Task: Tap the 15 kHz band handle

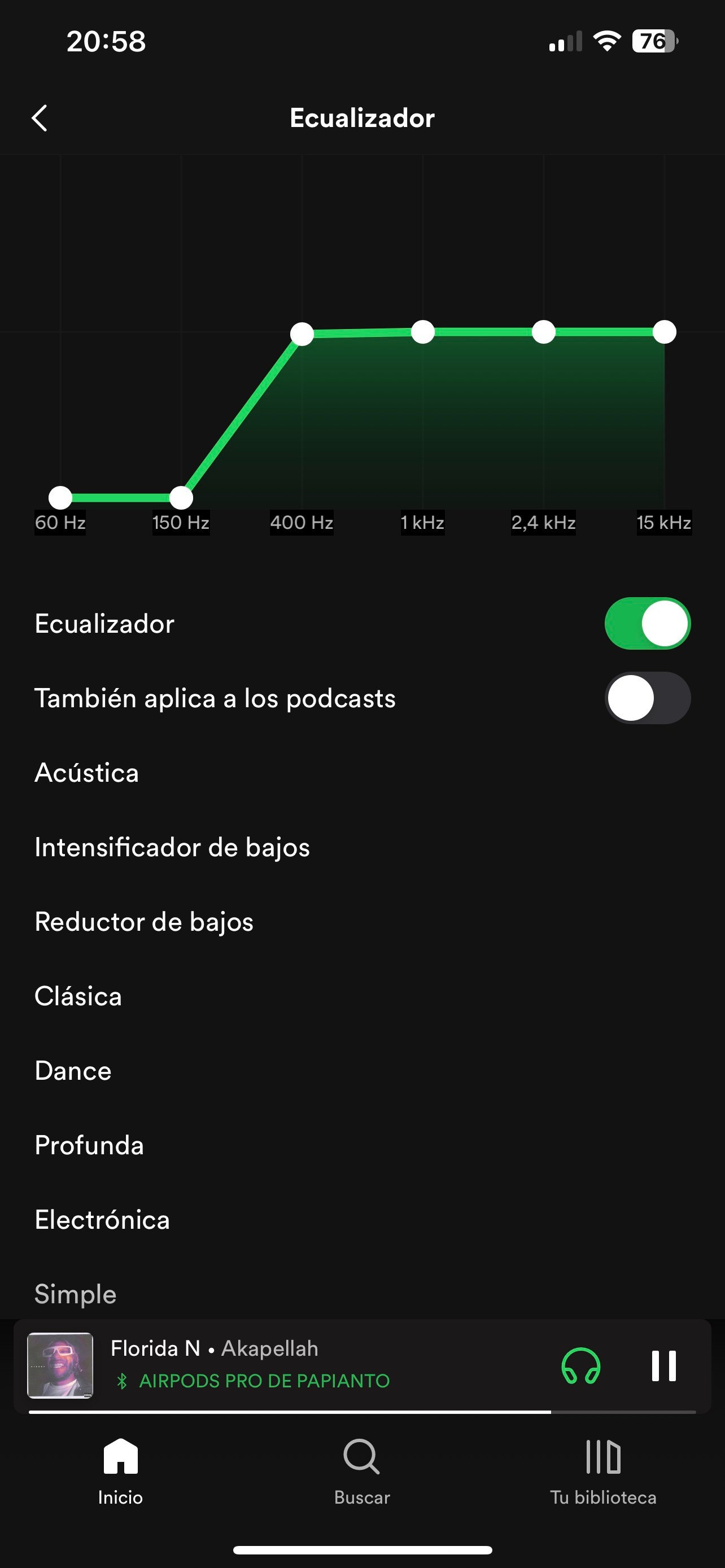Action: pos(664,332)
